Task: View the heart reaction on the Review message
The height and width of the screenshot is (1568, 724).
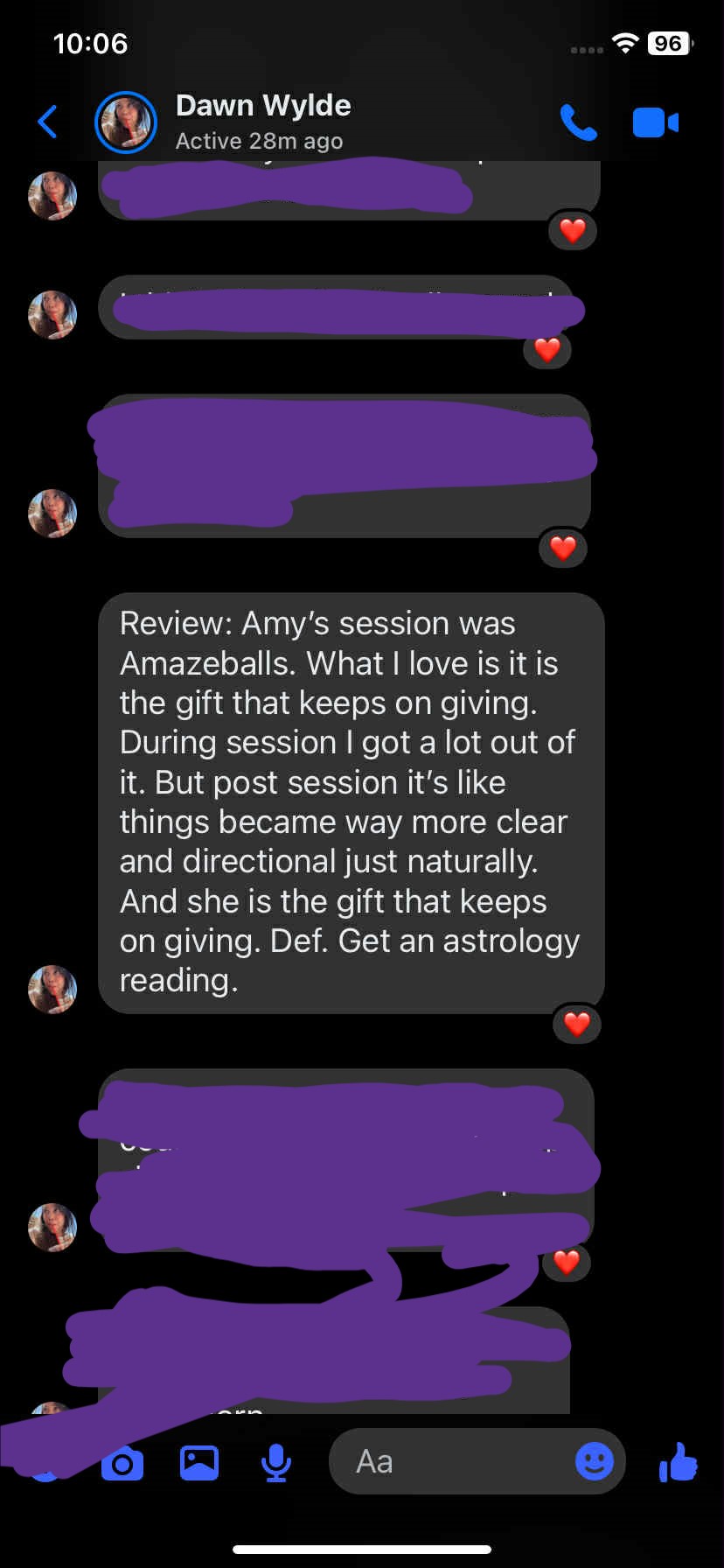Action: 576,1024
